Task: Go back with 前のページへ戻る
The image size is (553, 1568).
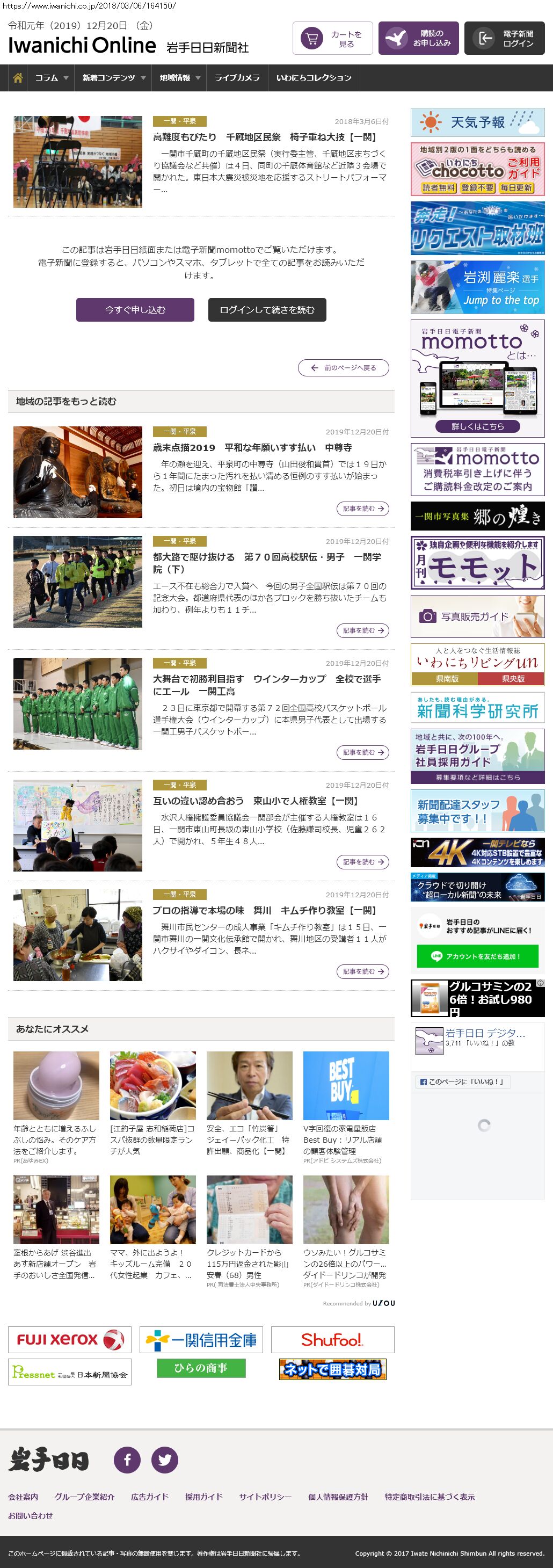Action: click(343, 368)
